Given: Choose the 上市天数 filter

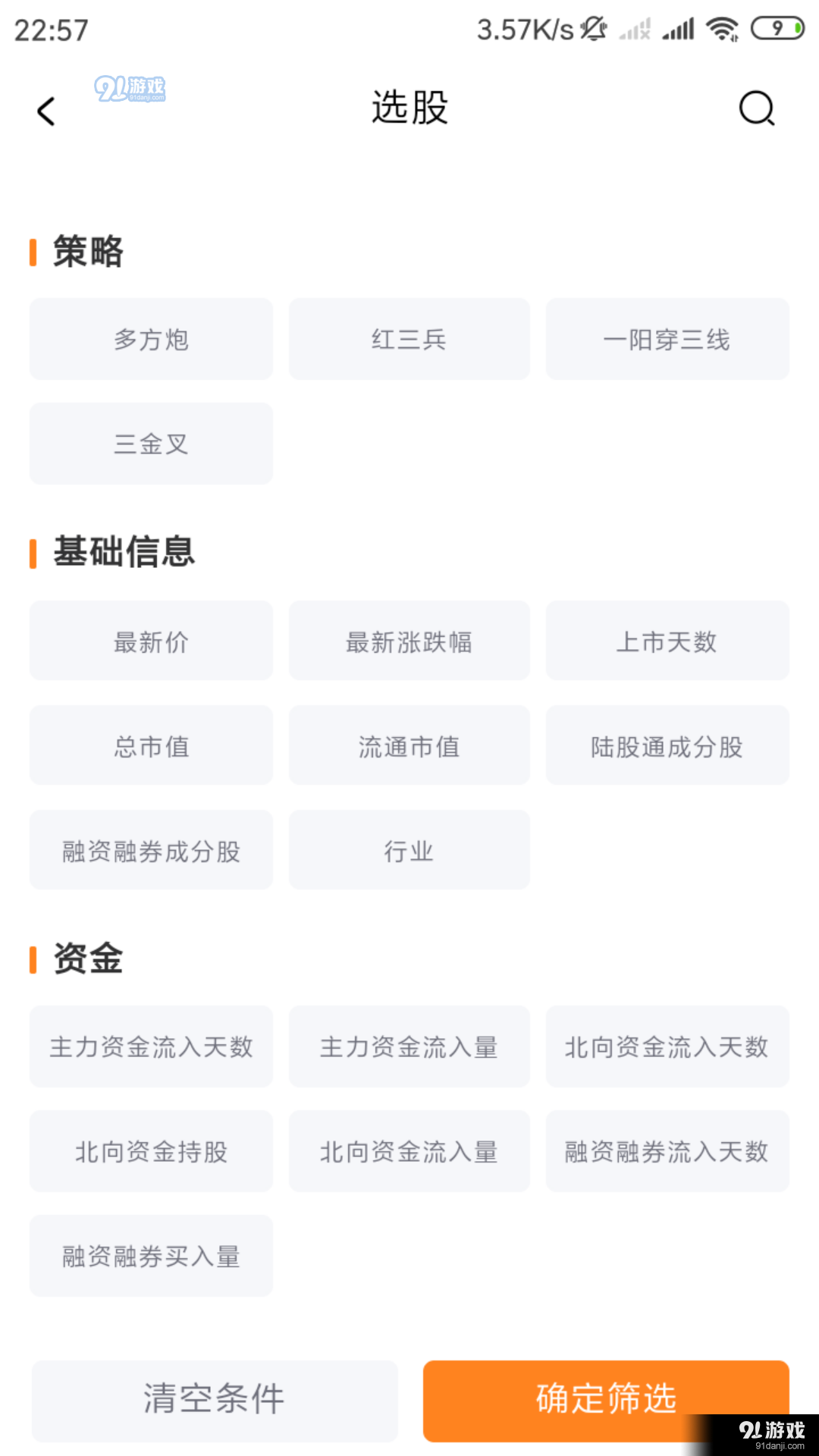Looking at the screenshot, I should [x=667, y=641].
